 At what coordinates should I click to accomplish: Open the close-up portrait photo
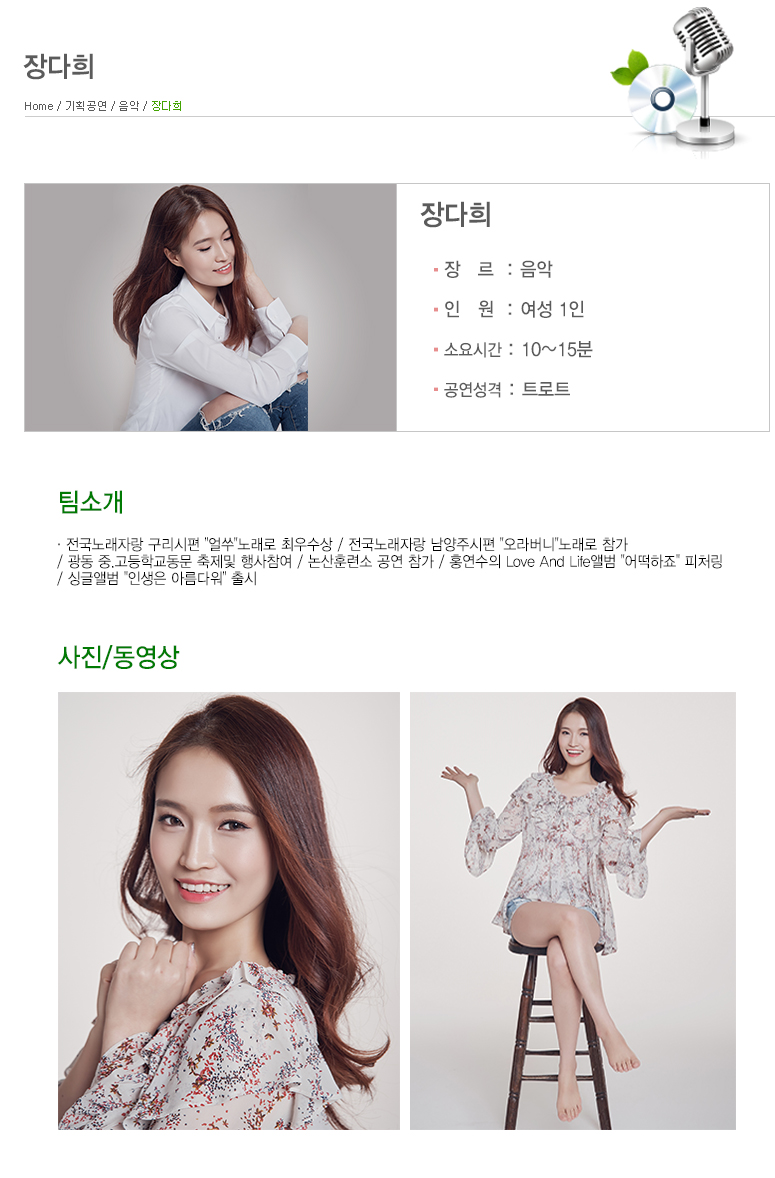(228, 910)
